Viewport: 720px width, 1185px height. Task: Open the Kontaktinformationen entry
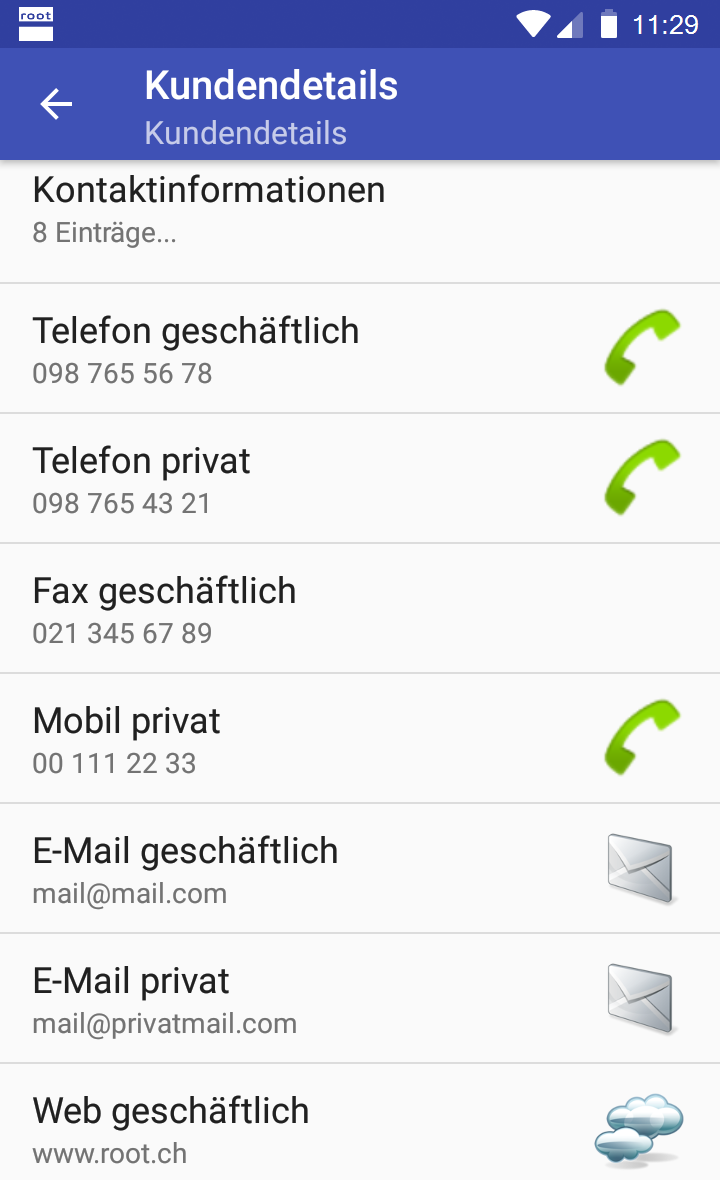tap(360, 221)
